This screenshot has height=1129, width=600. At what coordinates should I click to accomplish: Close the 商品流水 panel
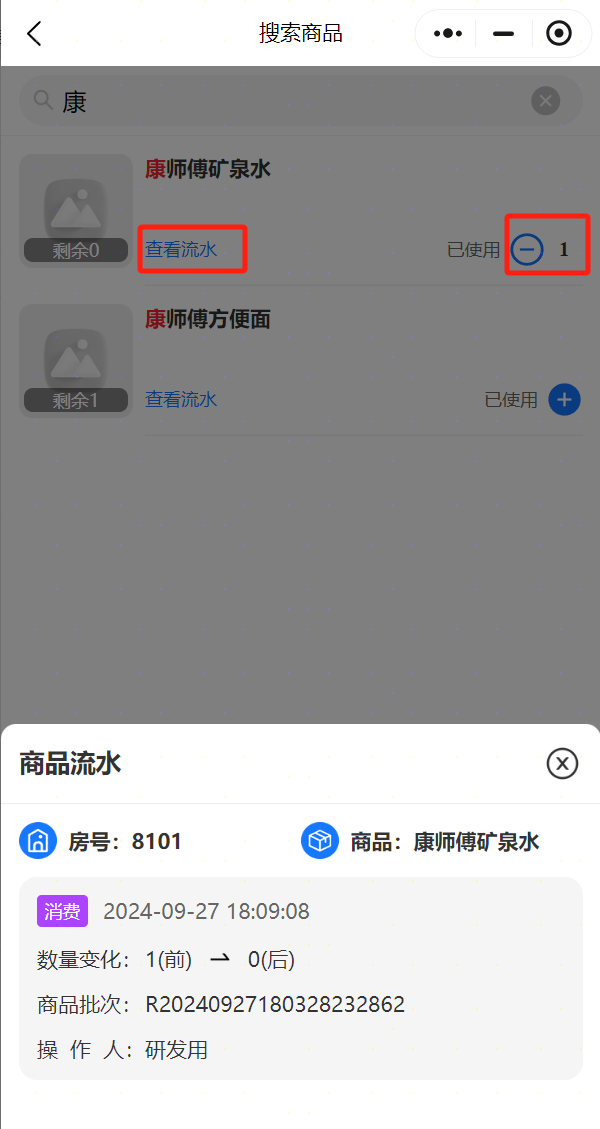[562, 764]
